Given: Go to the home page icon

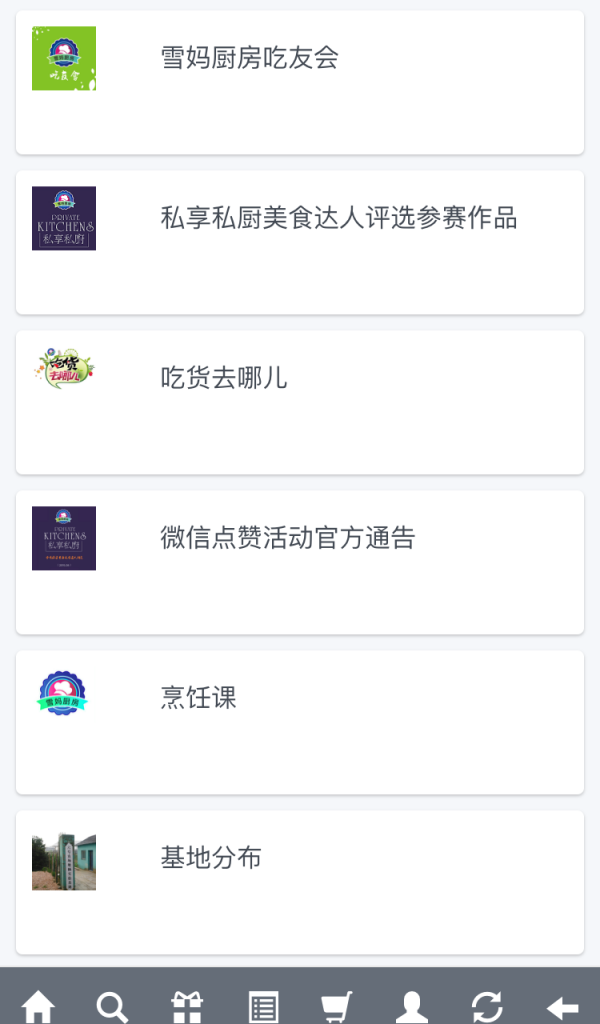Looking at the screenshot, I should tap(38, 1004).
